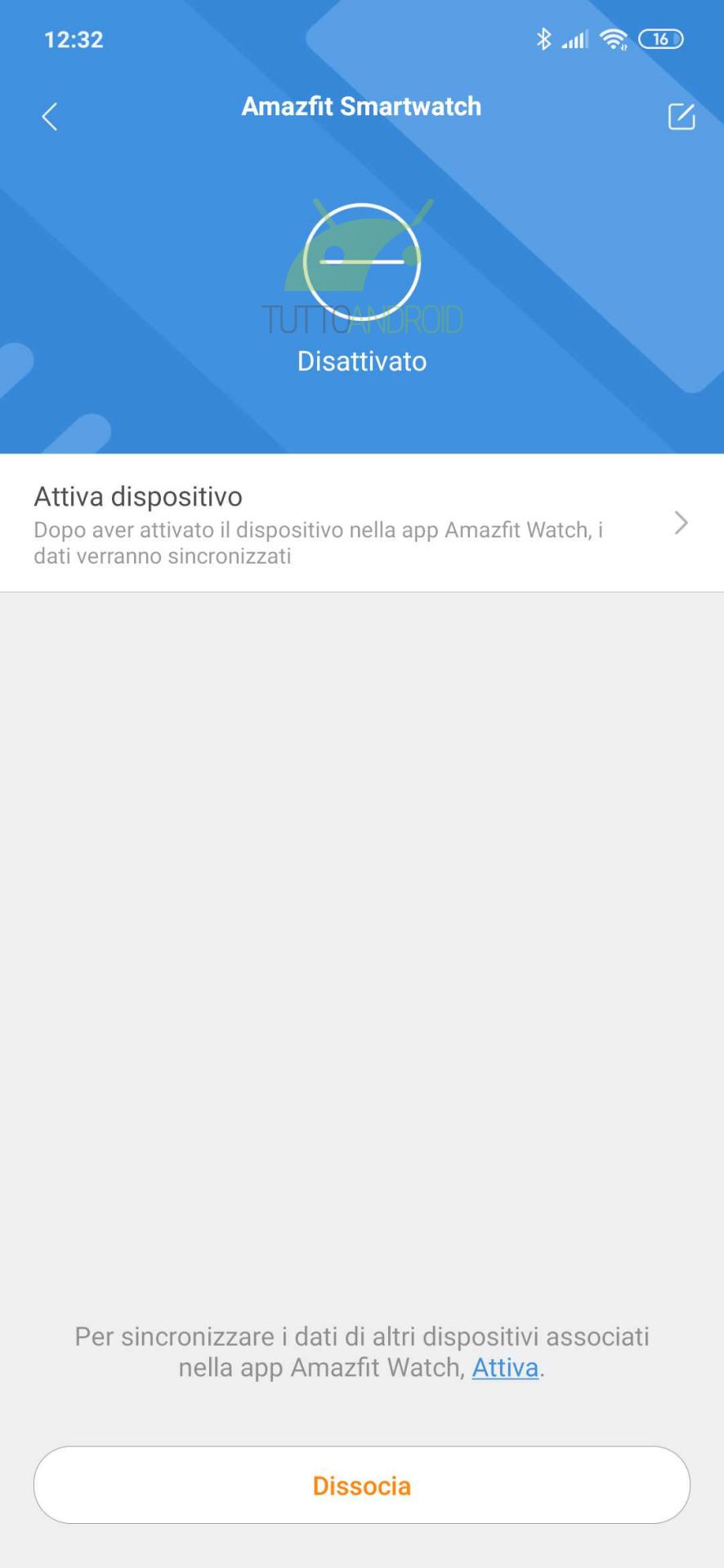The height and width of the screenshot is (1568, 724).
Task: Tap the Dissocia button
Action: tap(362, 1485)
